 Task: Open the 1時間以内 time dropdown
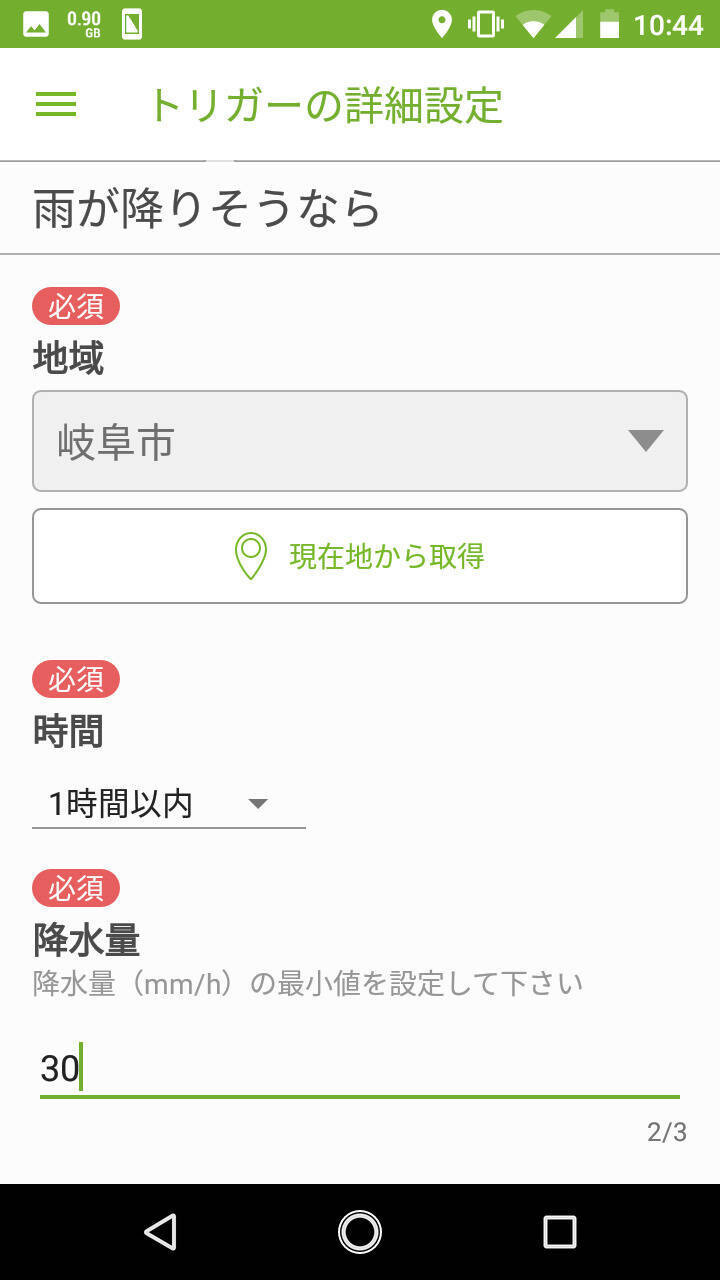point(168,804)
